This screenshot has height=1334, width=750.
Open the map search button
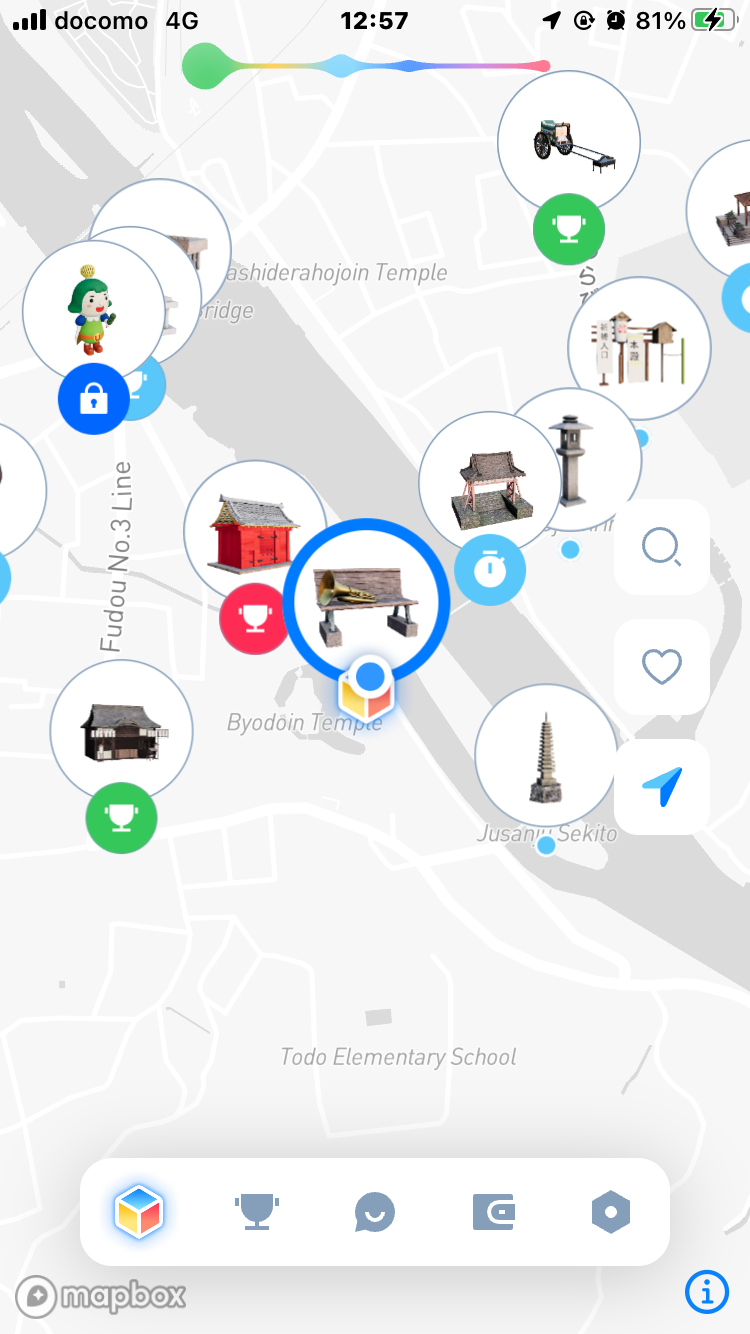tap(662, 547)
